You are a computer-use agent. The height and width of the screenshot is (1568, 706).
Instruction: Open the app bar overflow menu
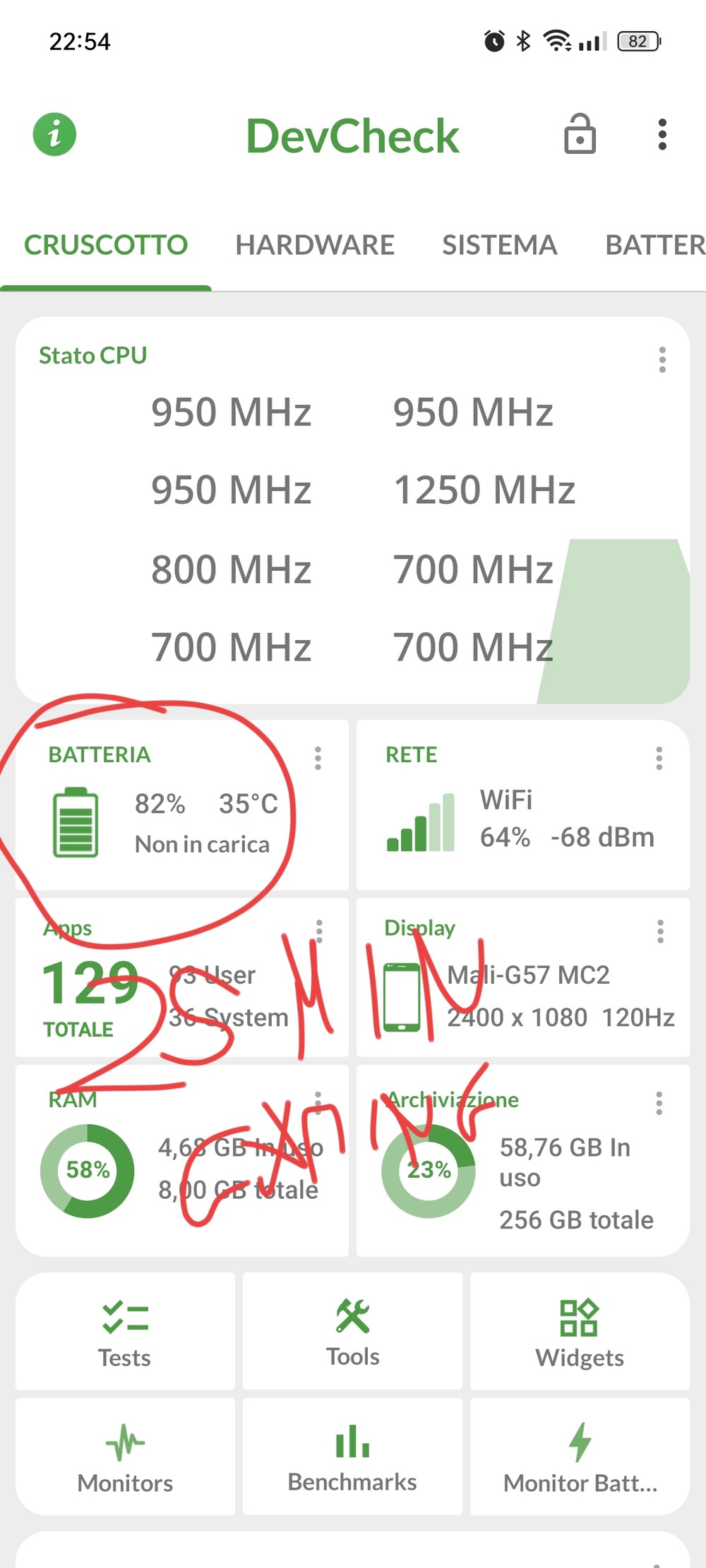(662, 134)
